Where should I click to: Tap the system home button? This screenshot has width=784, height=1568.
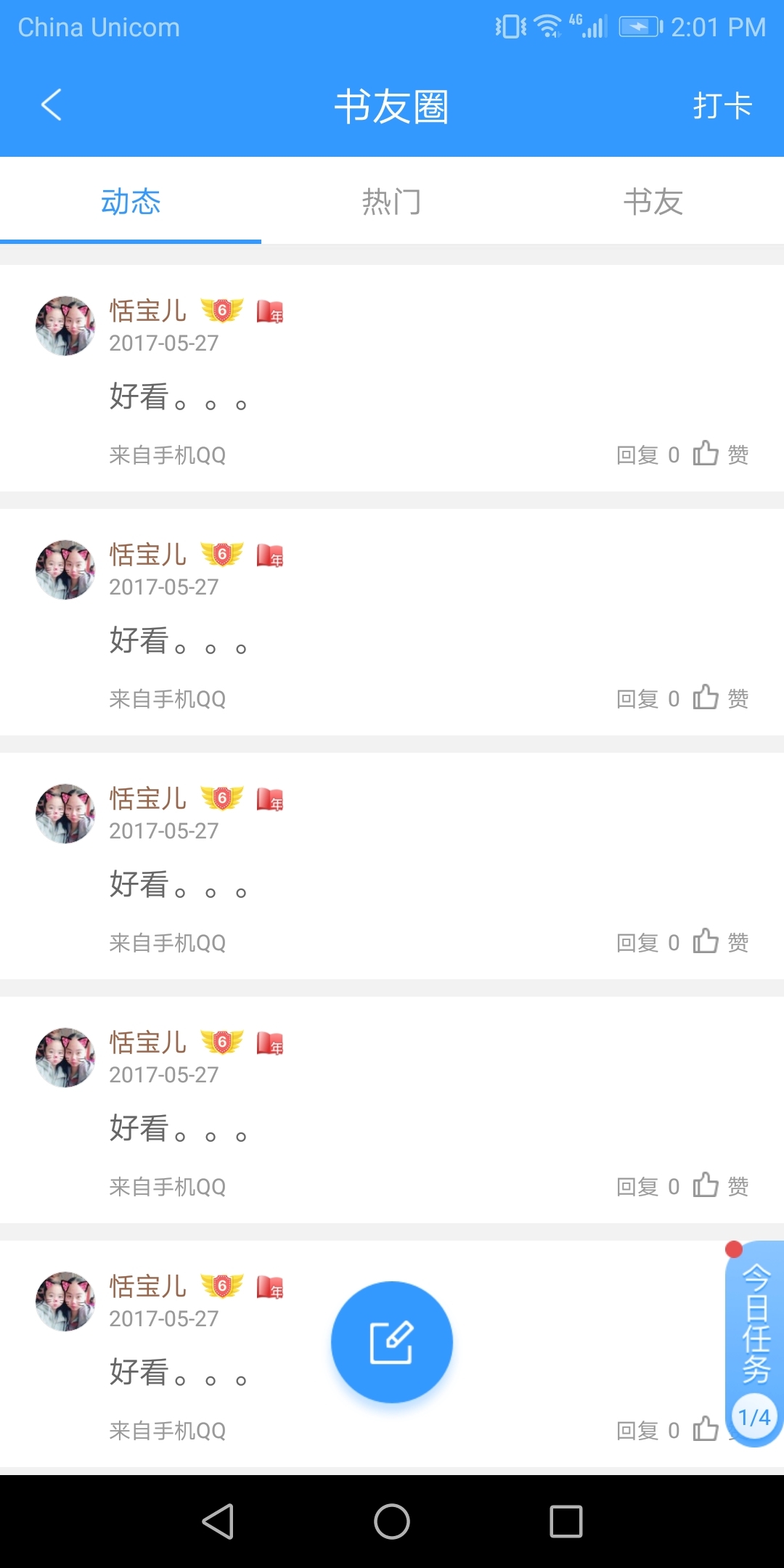[x=392, y=1521]
